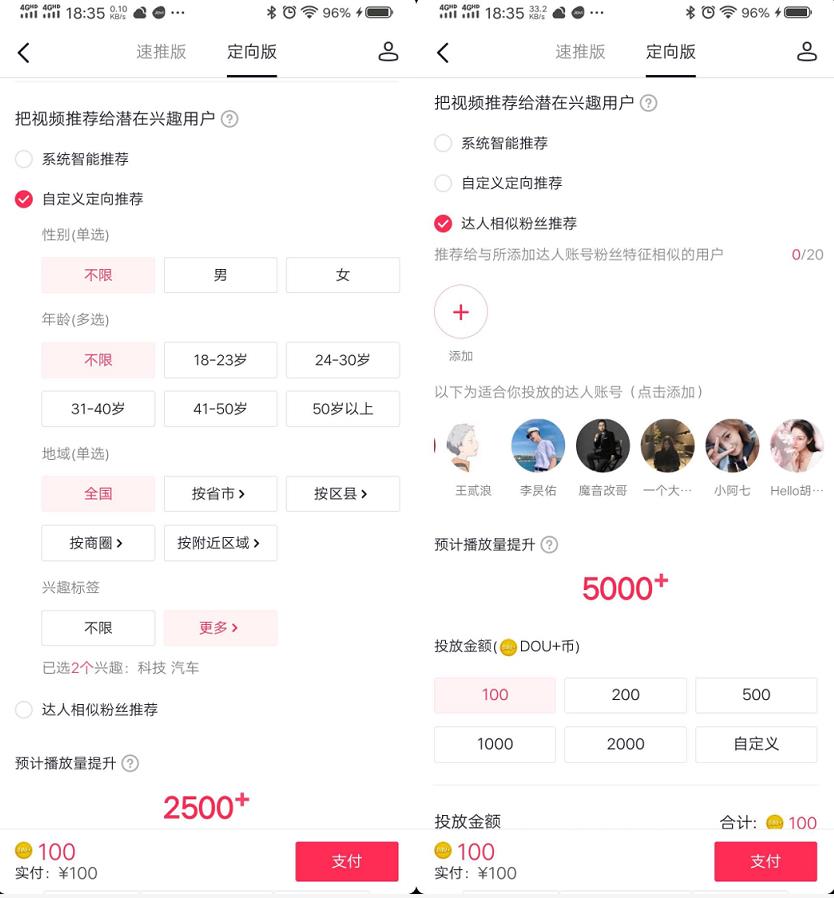Open the 按商圈 region selector
Screen dimensions: 834x898
[98, 543]
